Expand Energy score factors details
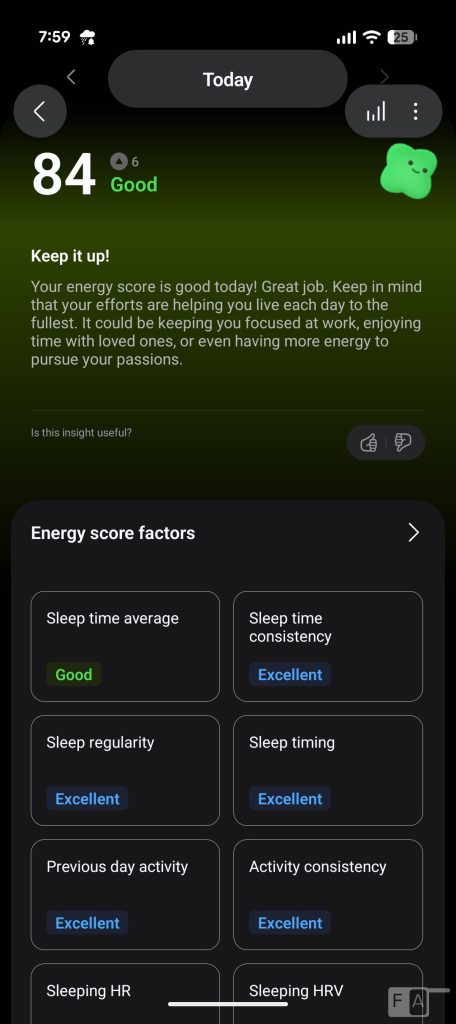This screenshot has width=456, height=1024. click(x=414, y=533)
